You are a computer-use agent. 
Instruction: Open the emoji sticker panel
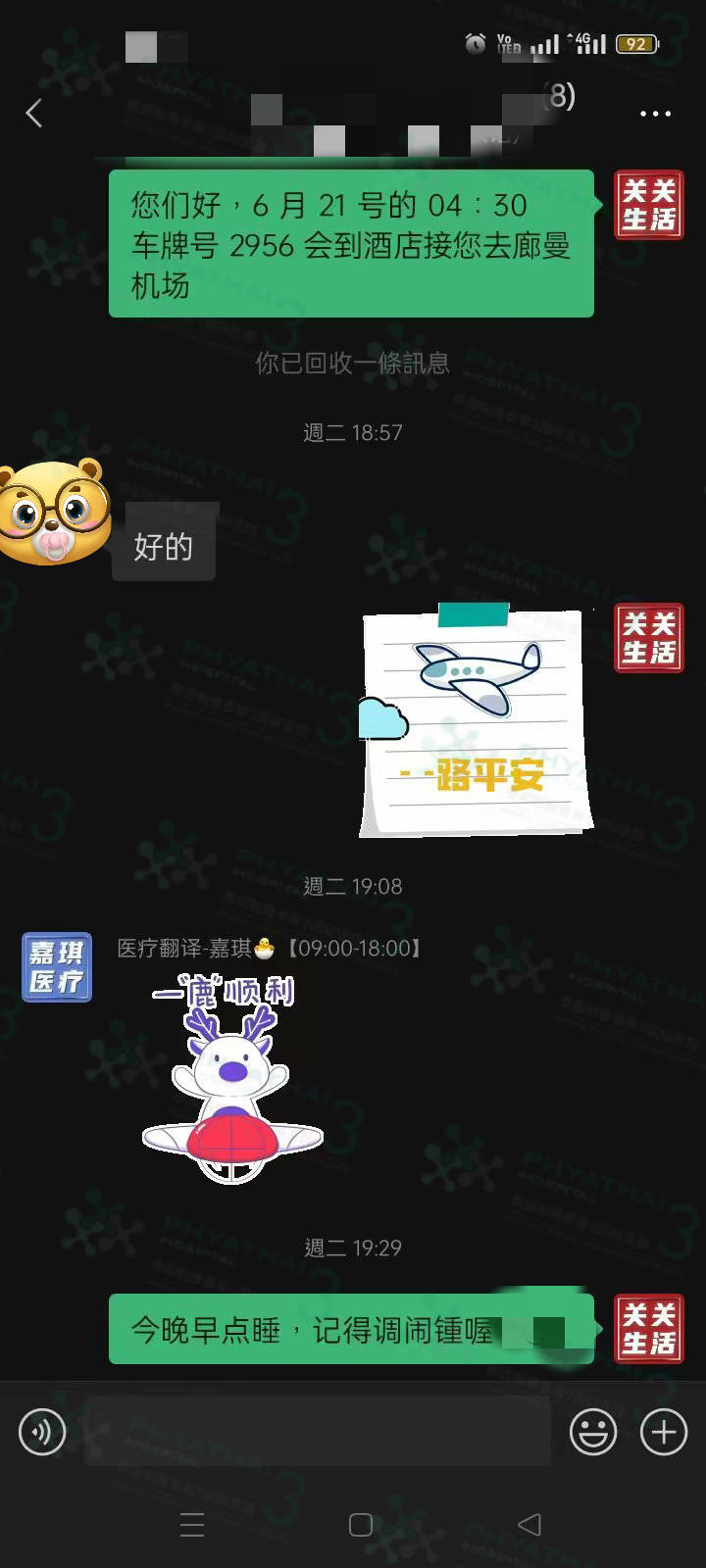(593, 1433)
